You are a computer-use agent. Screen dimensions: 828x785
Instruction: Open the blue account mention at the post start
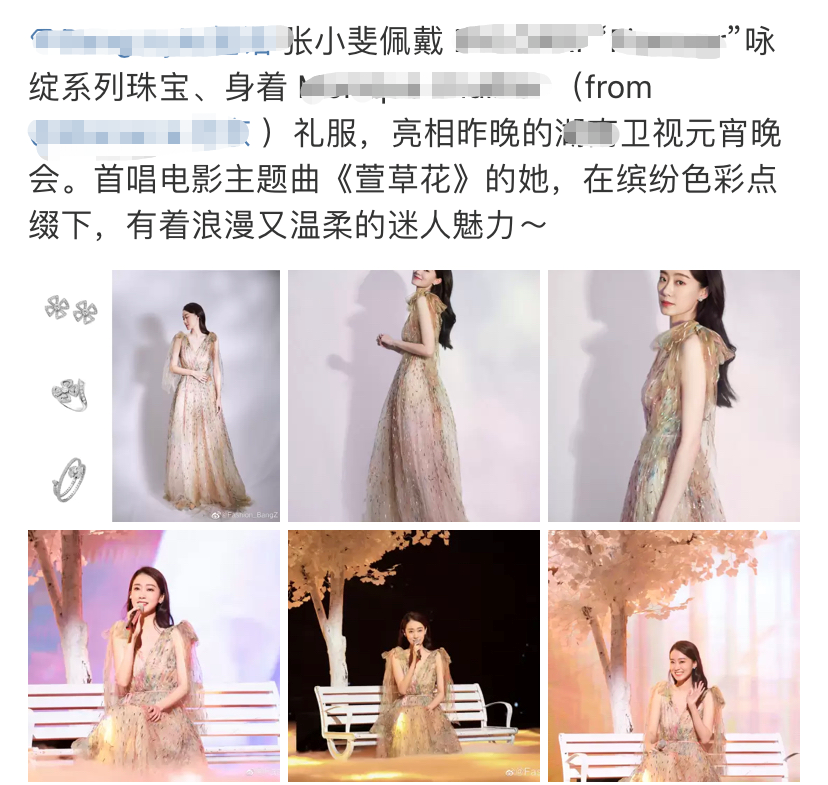pos(150,44)
